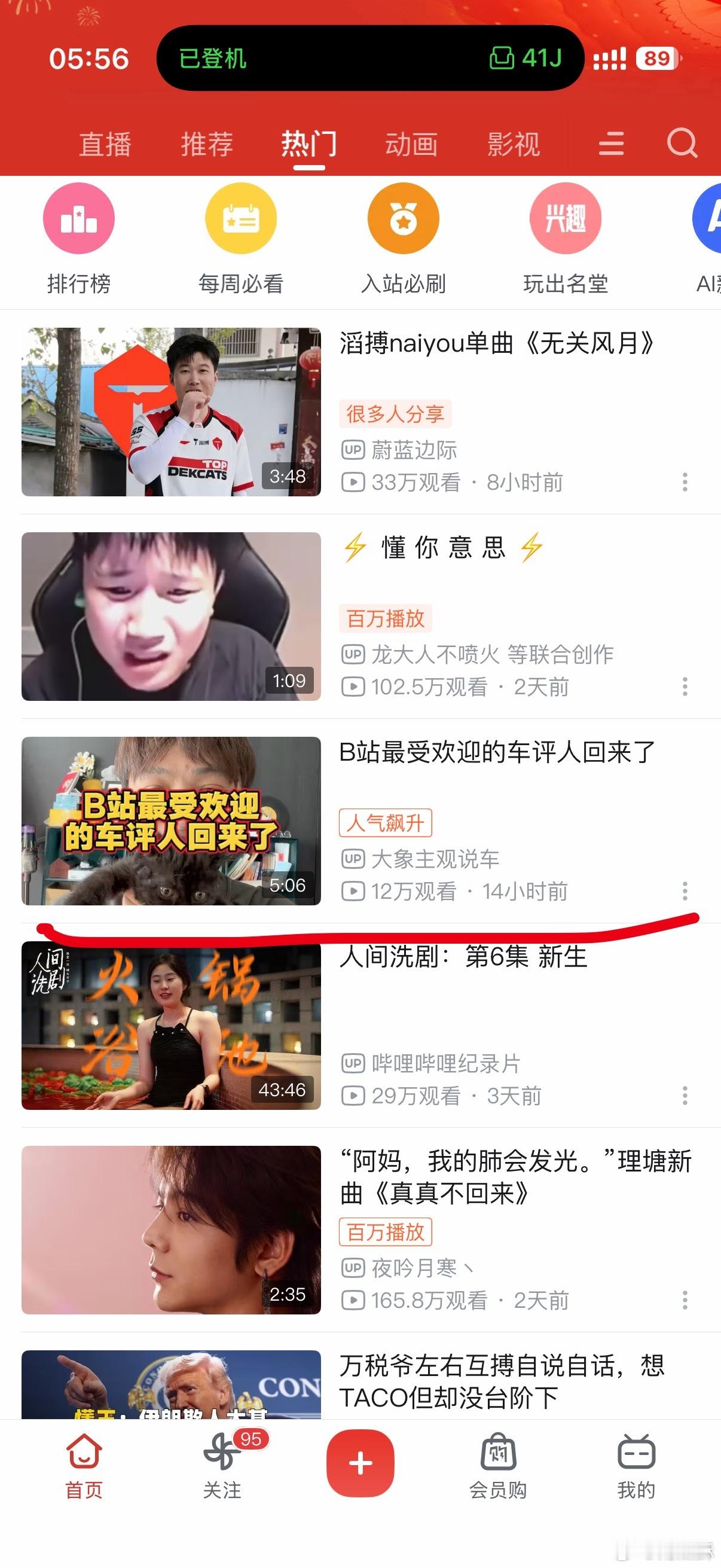Image resolution: width=721 pixels, height=1568 pixels.
Task: Tap the channel filter lines icon beside search
Action: tap(611, 144)
